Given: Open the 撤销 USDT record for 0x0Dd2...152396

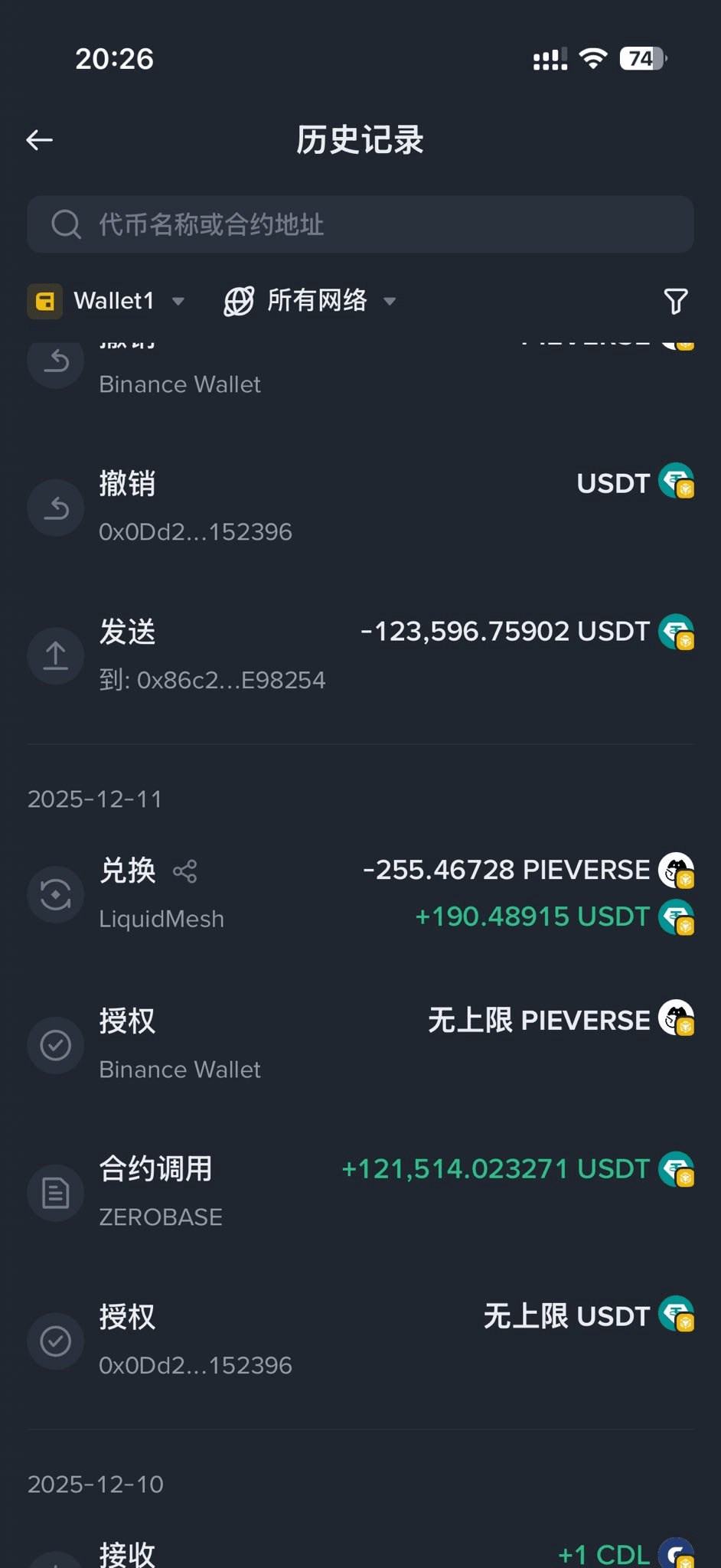Looking at the screenshot, I should click(360, 507).
